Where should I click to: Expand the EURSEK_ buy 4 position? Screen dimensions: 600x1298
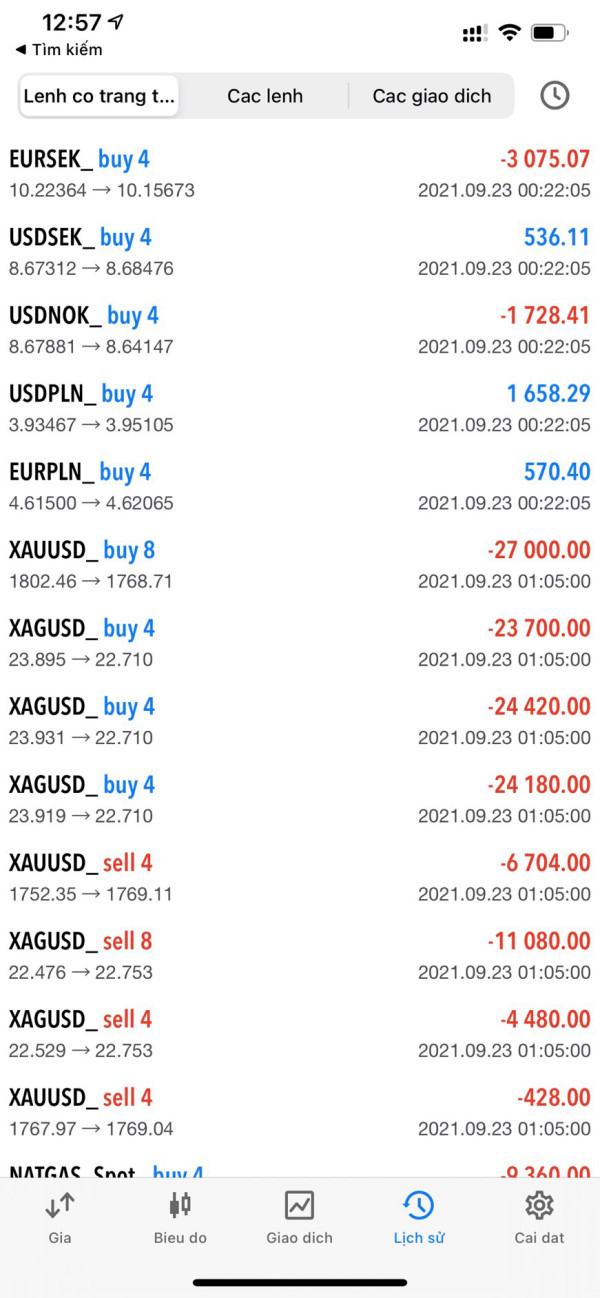click(x=299, y=174)
